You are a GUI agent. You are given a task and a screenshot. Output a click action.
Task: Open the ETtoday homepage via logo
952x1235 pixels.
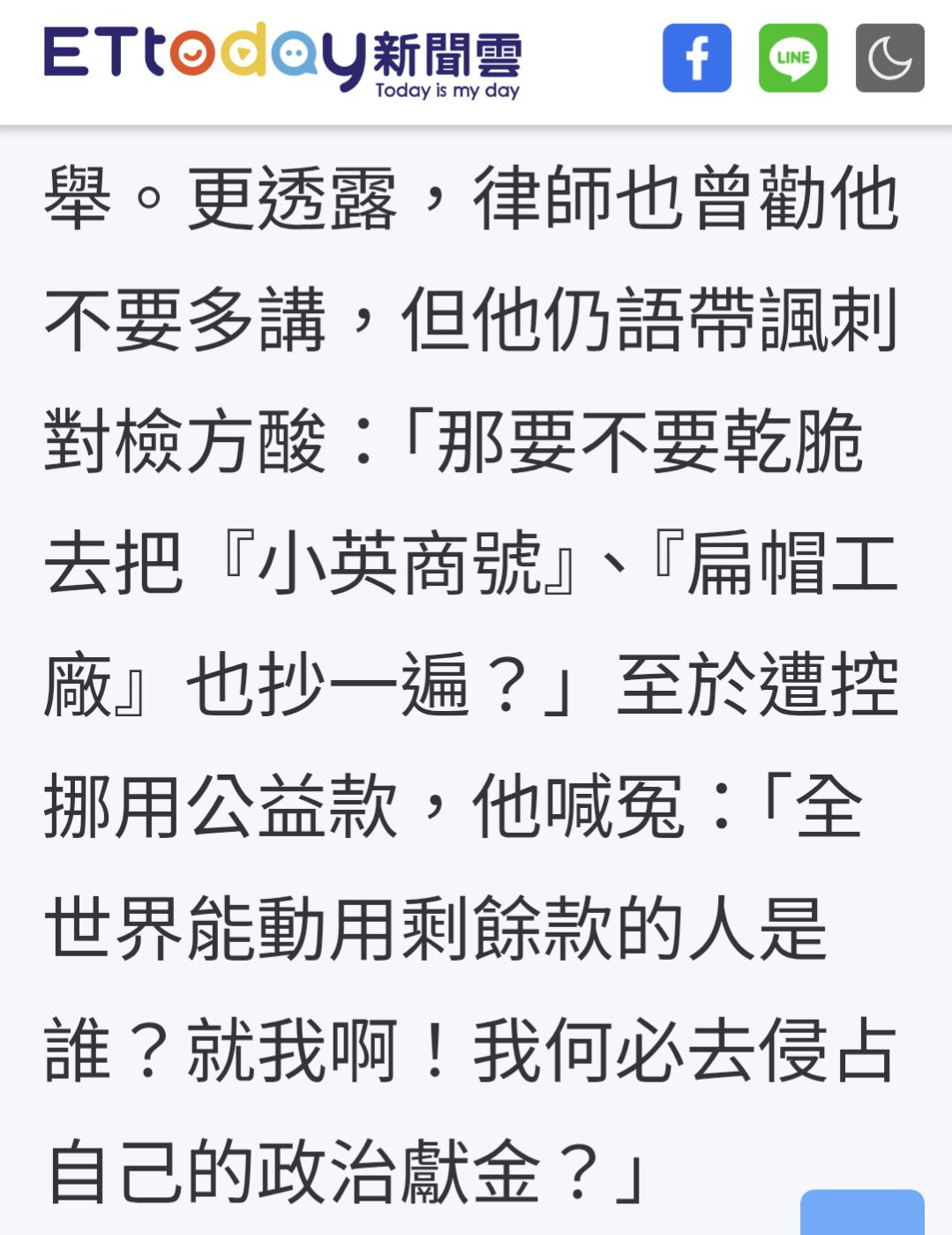282,60
